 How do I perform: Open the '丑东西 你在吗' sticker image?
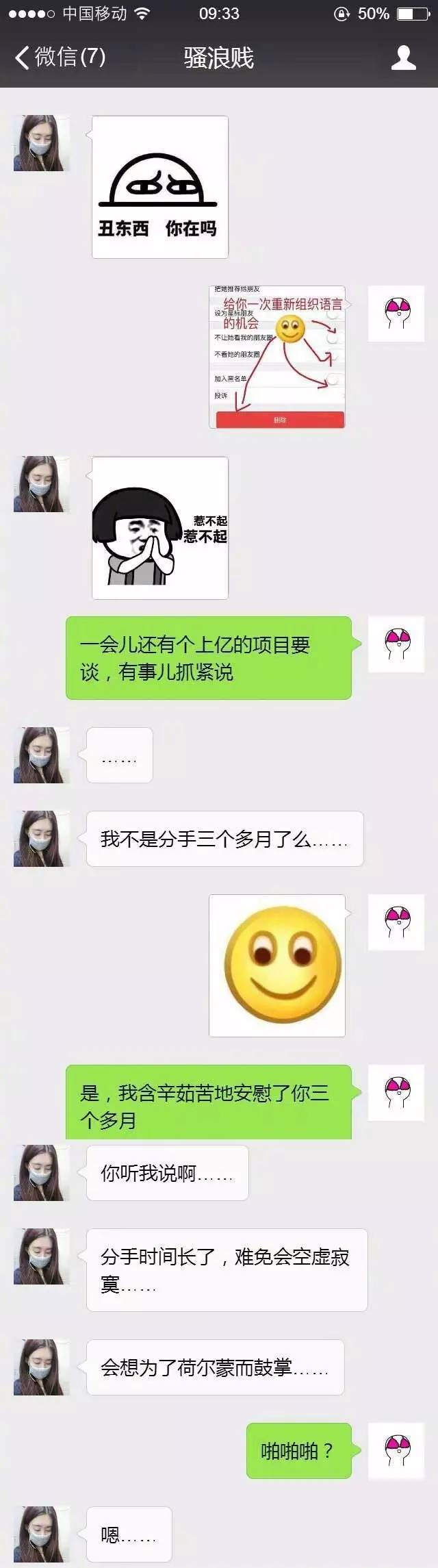tap(159, 187)
